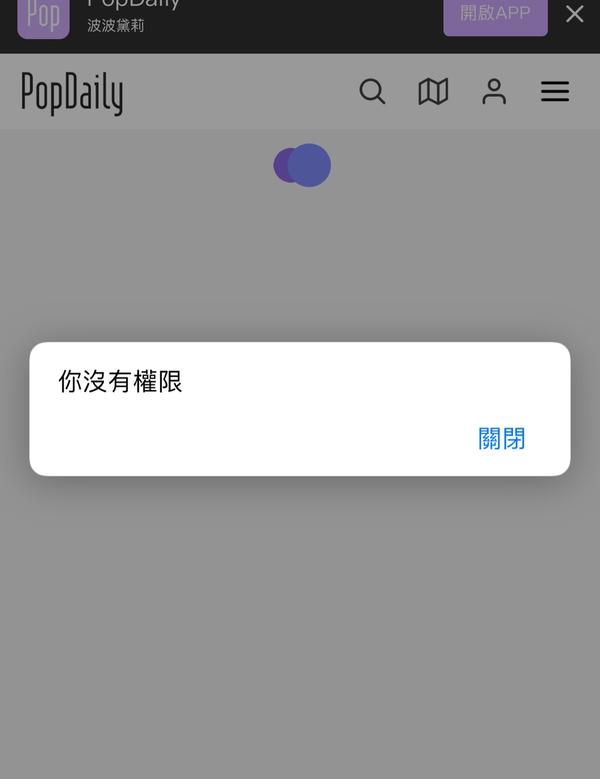Dismiss the permission dialog with 關閉
Image resolution: width=600 pixels, height=779 pixels.
point(501,439)
